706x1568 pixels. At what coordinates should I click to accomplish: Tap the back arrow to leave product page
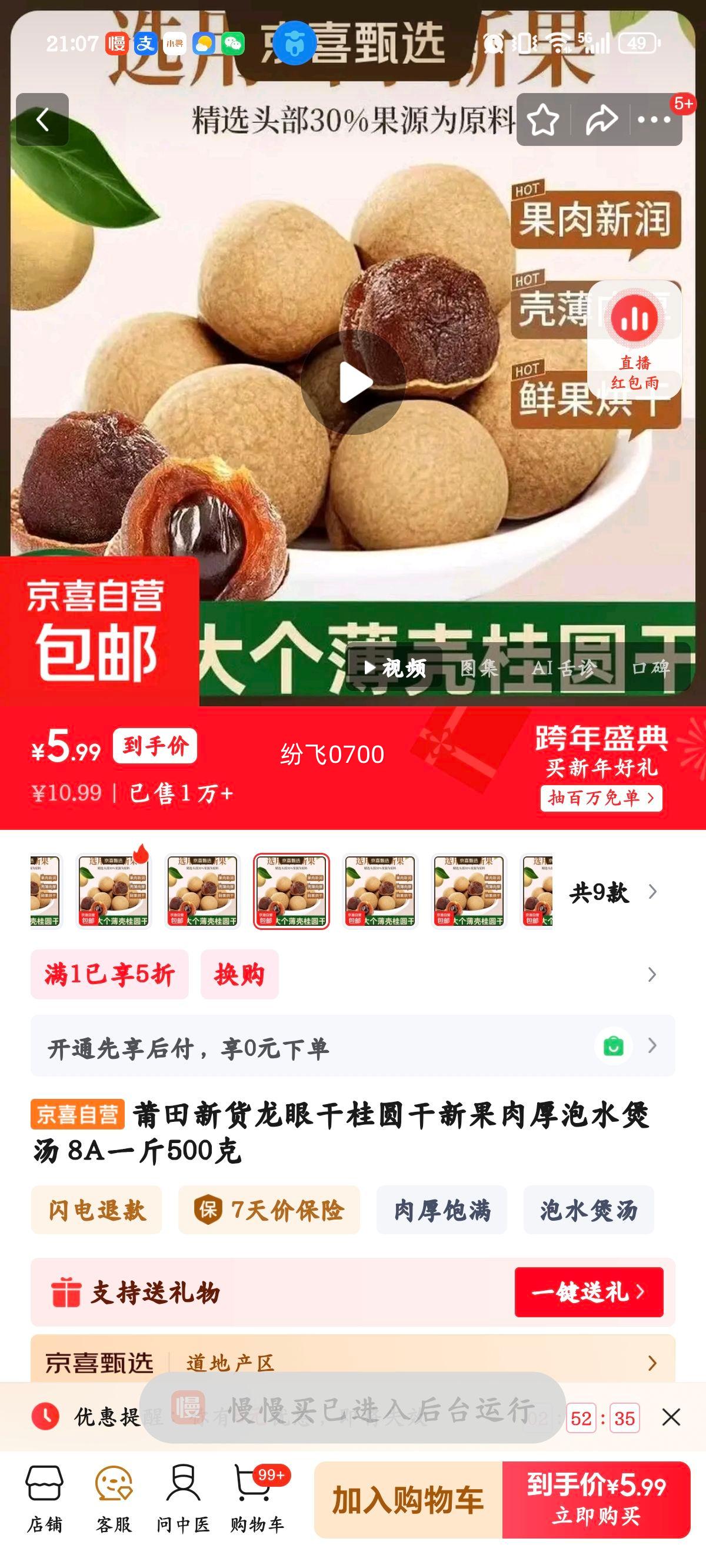(x=42, y=119)
